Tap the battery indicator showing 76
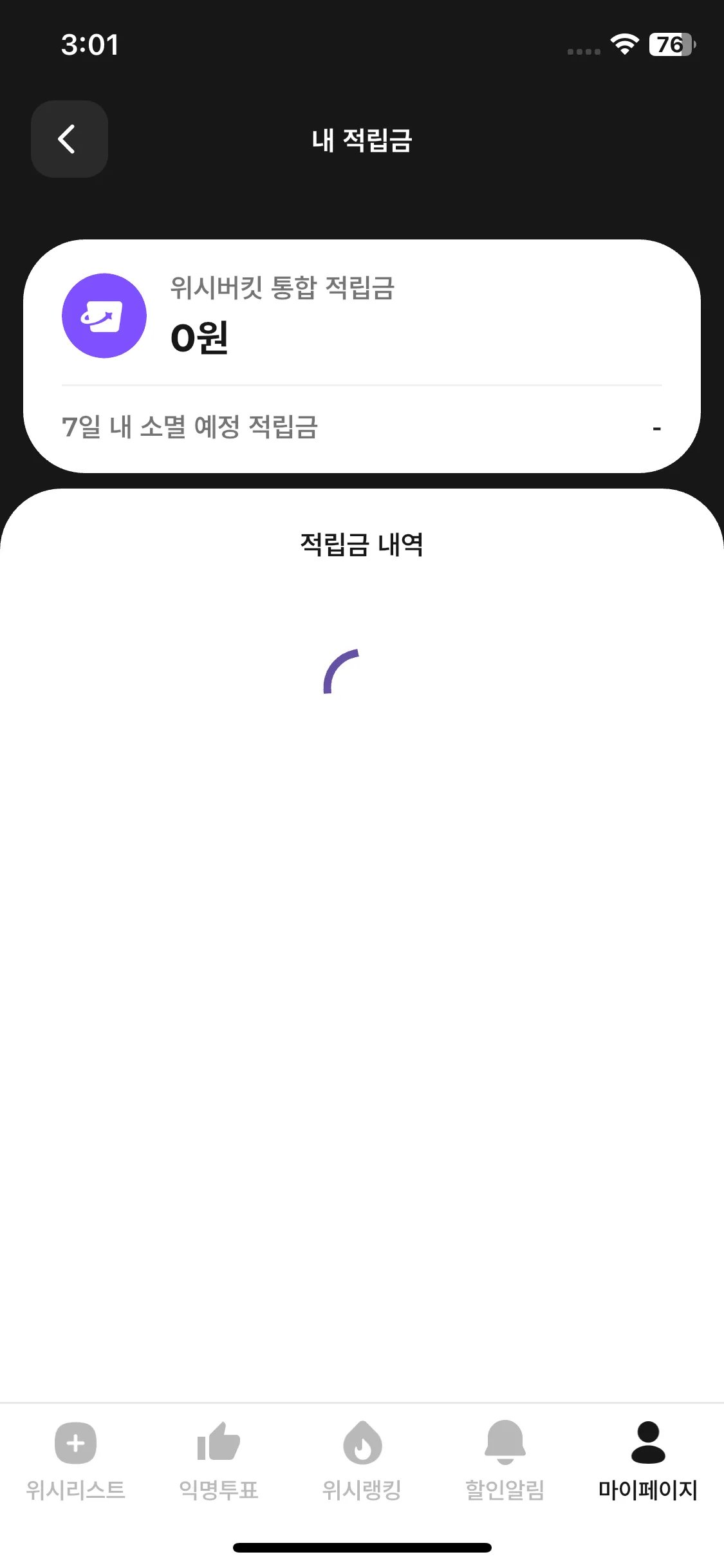 [x=670, y=45]
